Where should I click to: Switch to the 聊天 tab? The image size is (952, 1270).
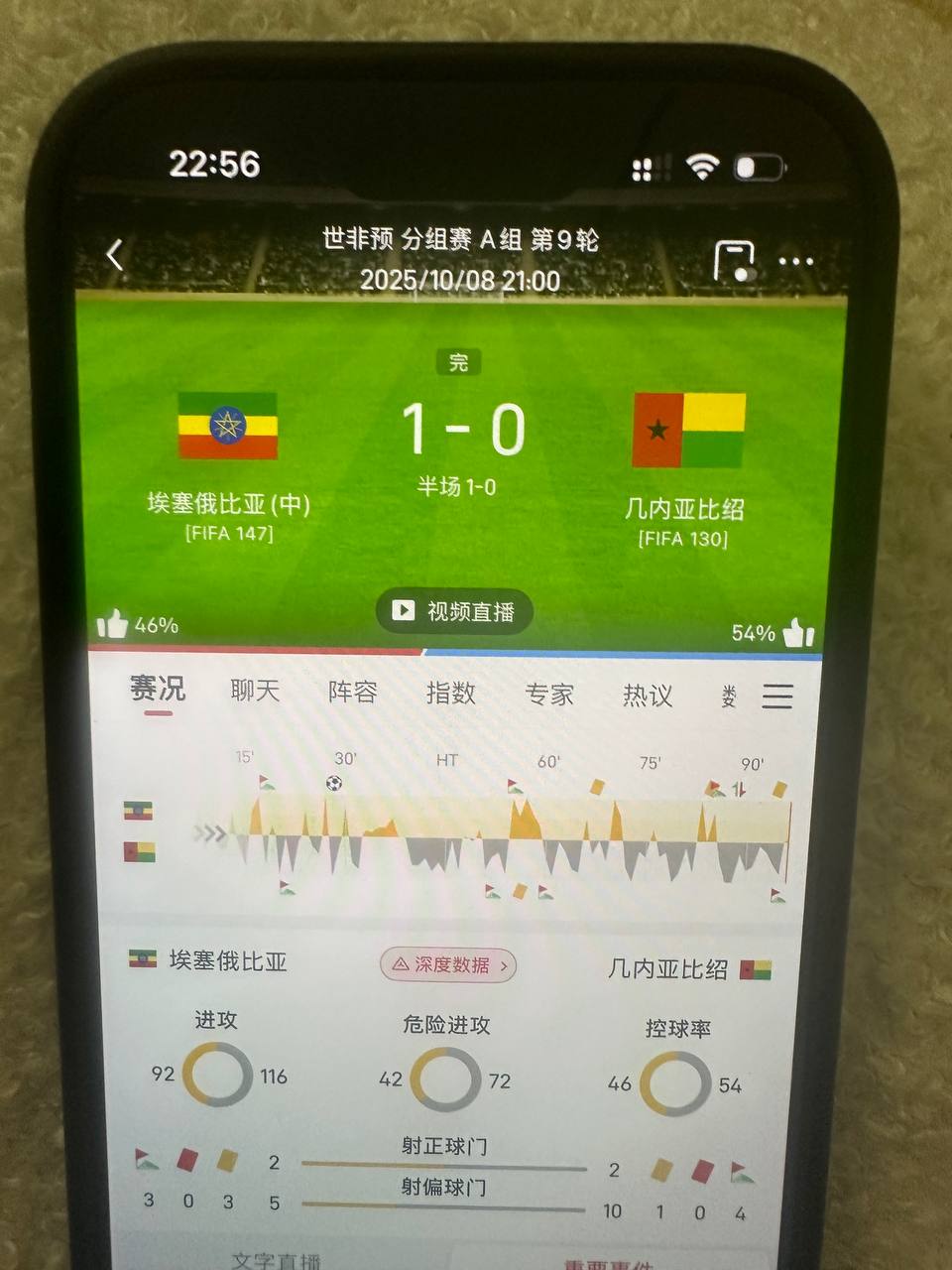point(255,691)
